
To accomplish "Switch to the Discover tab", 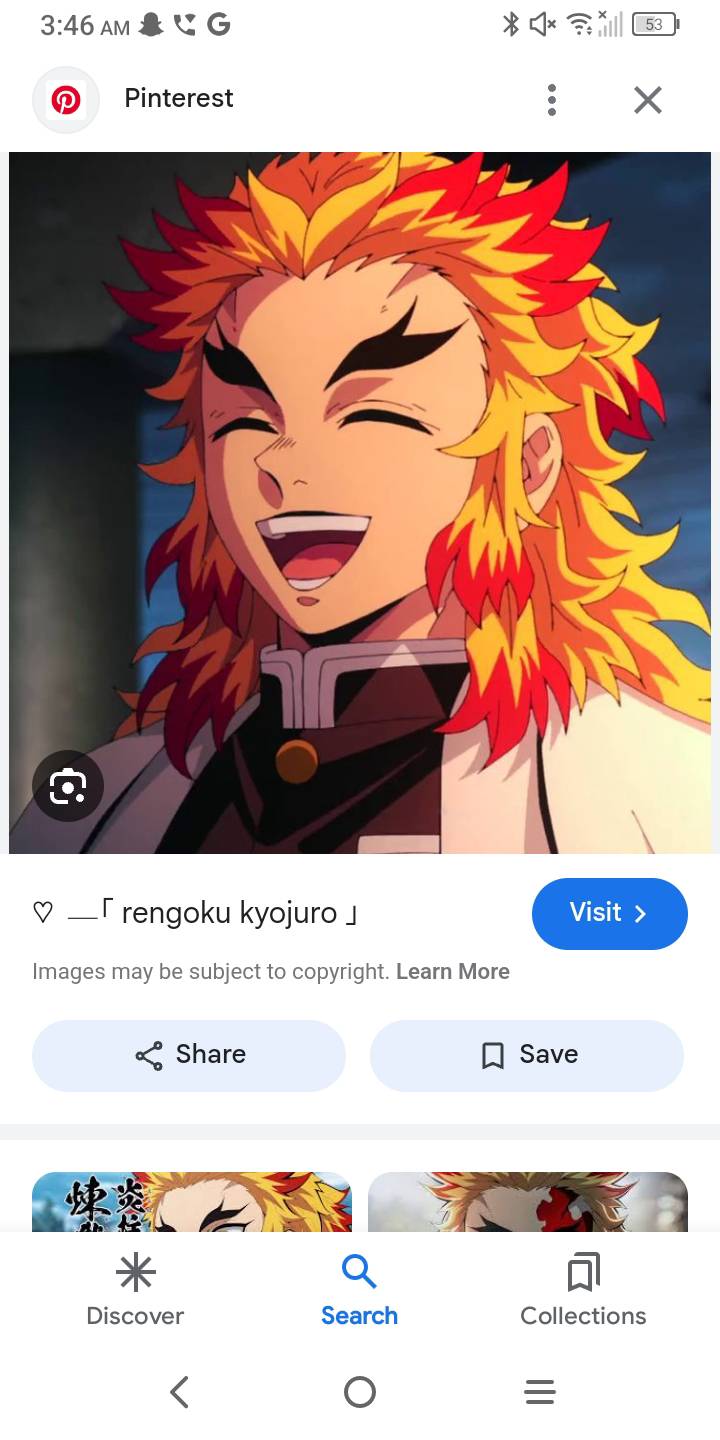I will [135, 1291].
